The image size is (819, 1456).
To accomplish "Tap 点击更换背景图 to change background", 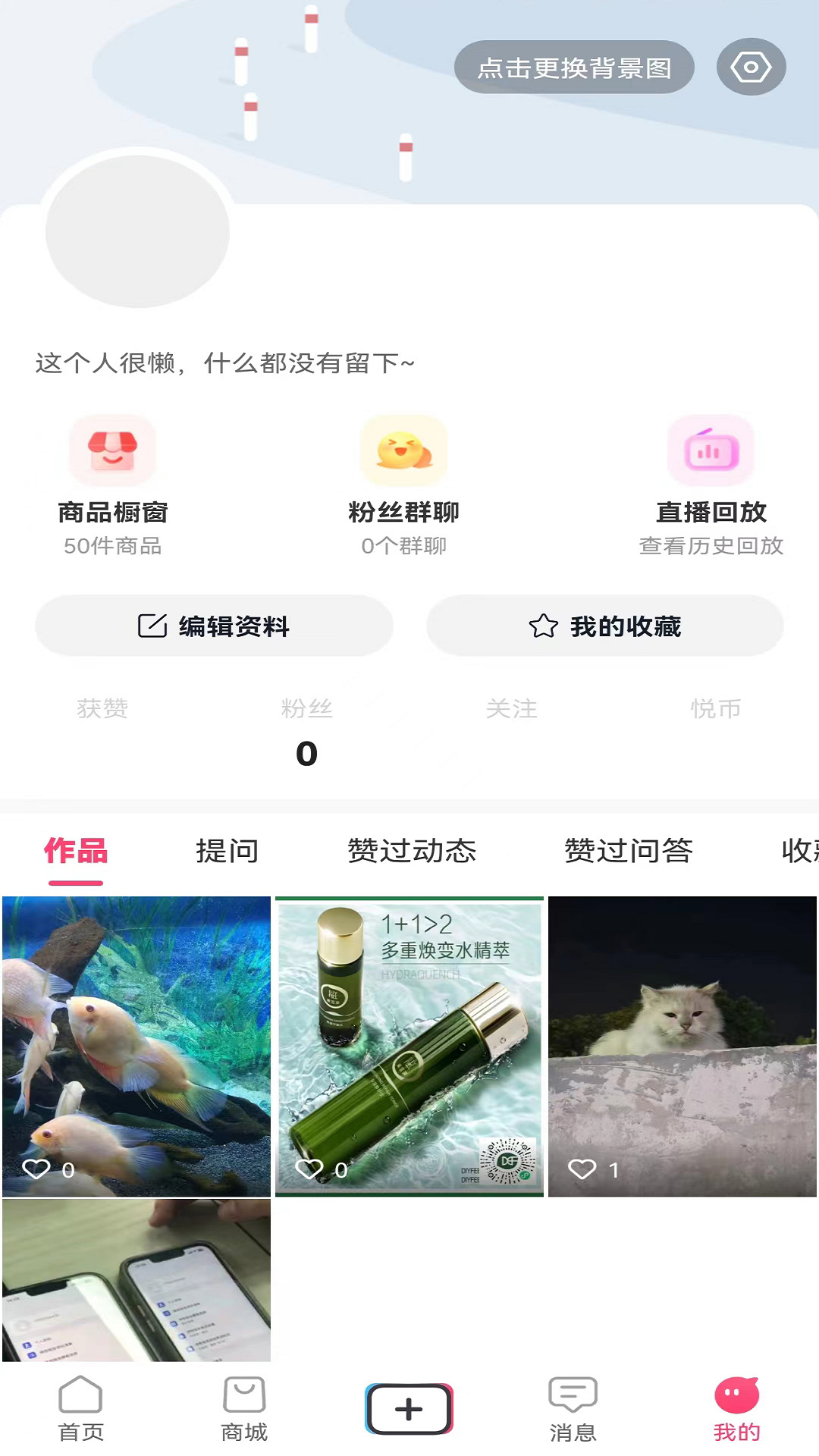I will click(x=574, y=67).
